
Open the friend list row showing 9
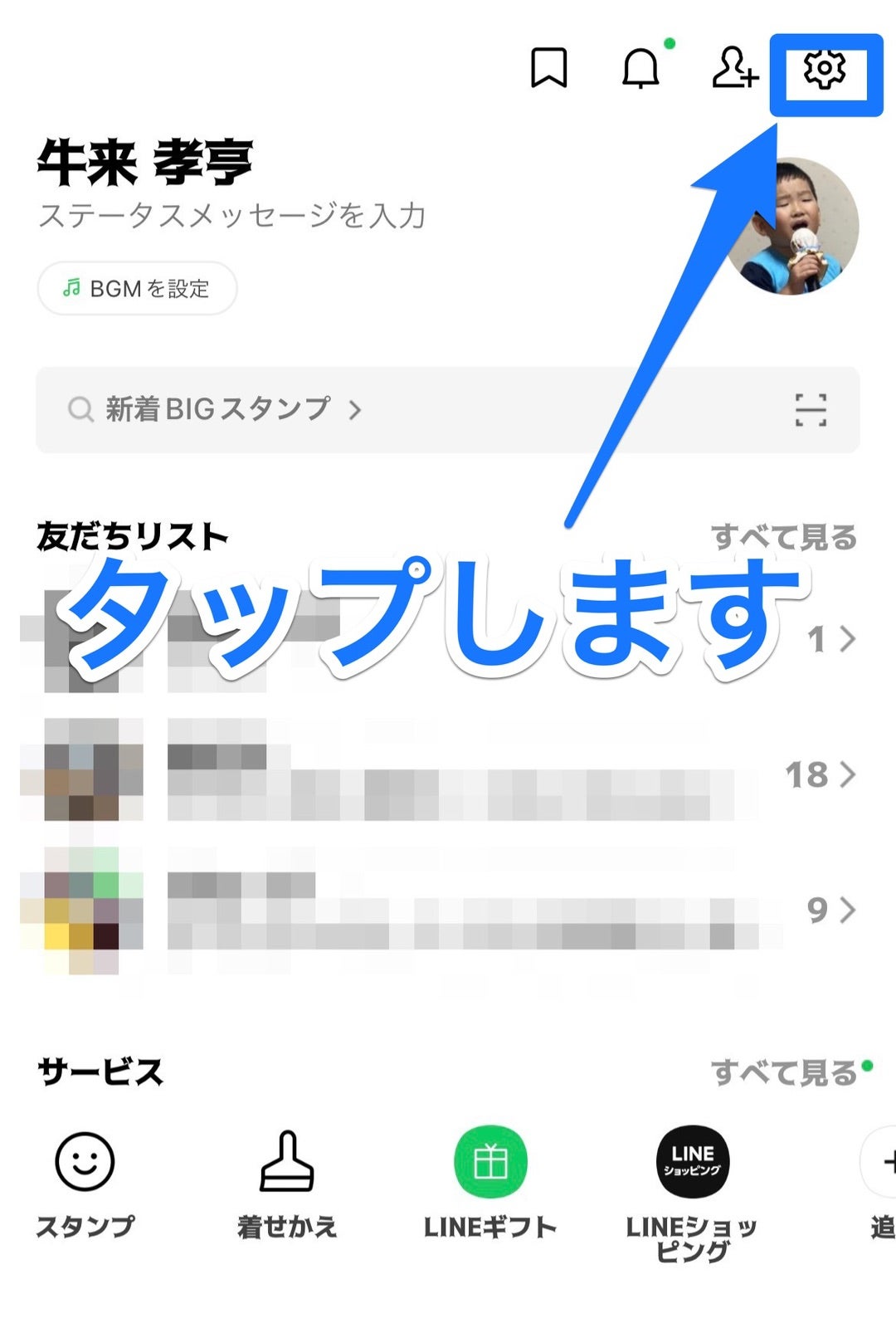point(440,910)
